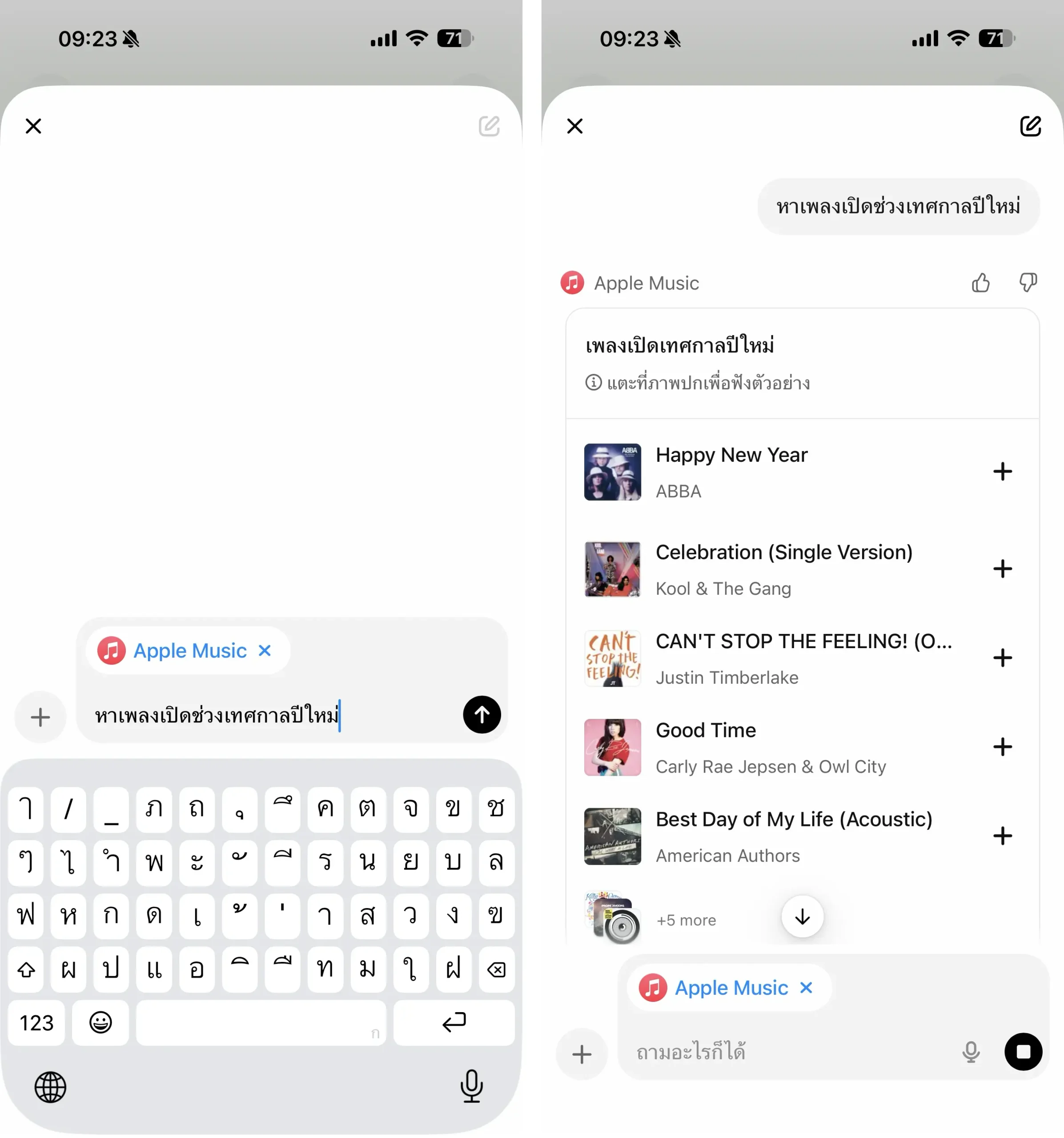Switch keyboard language with the globe key
This screenshot has height=1138, width=1064.
click(x=50, y=1087)
